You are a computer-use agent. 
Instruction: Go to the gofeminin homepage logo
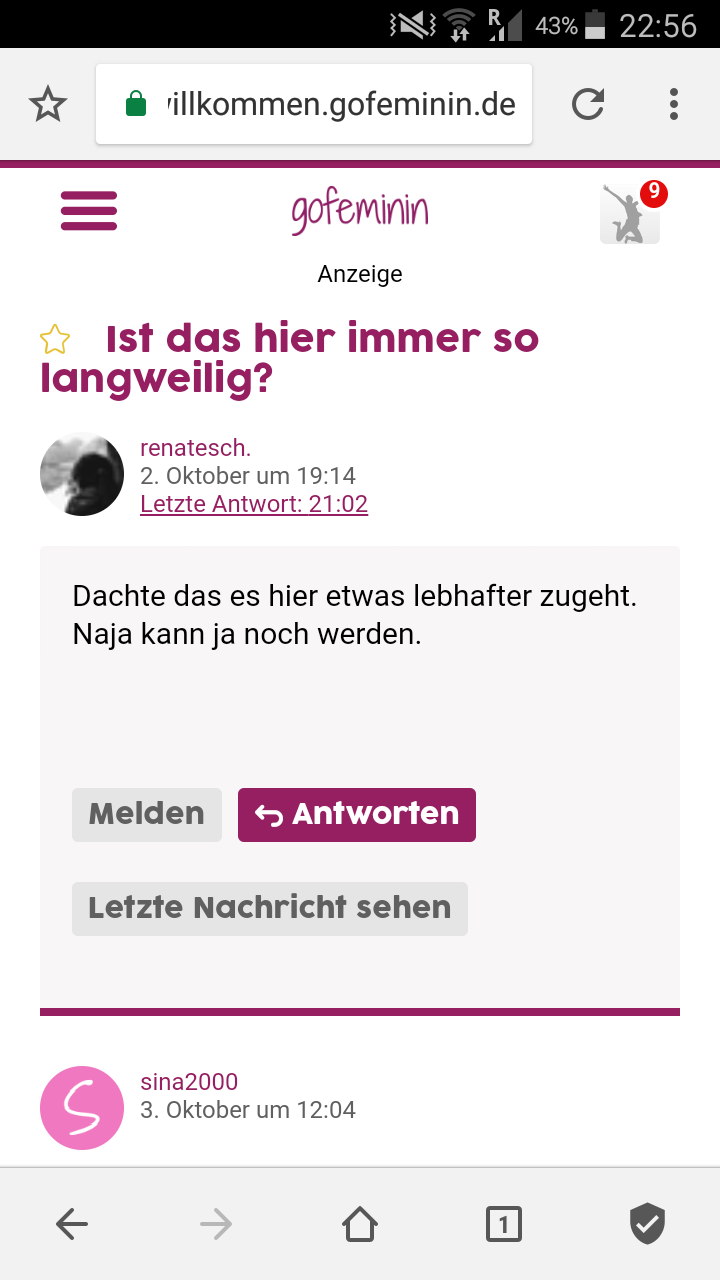click(360, 211)
